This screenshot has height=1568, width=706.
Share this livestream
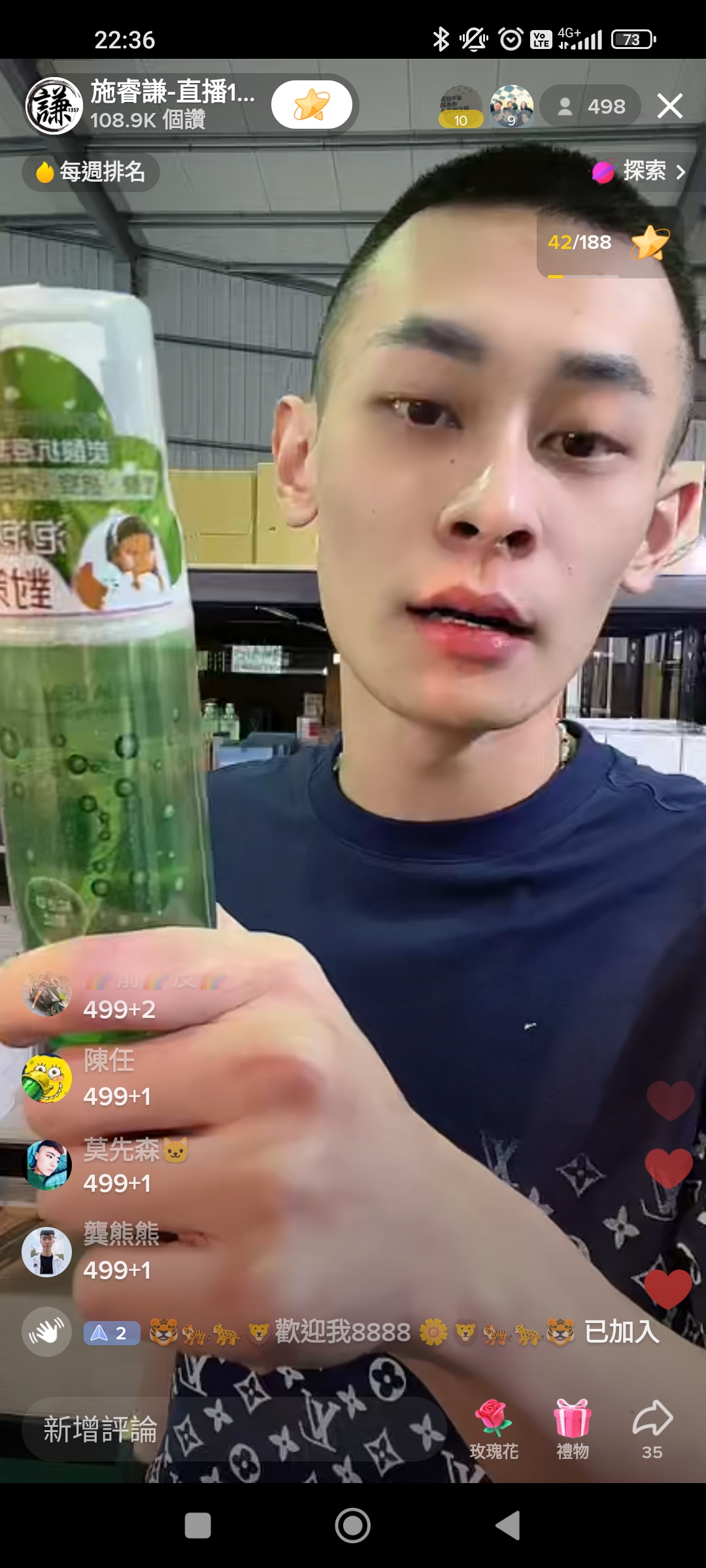pos(652,1429)
